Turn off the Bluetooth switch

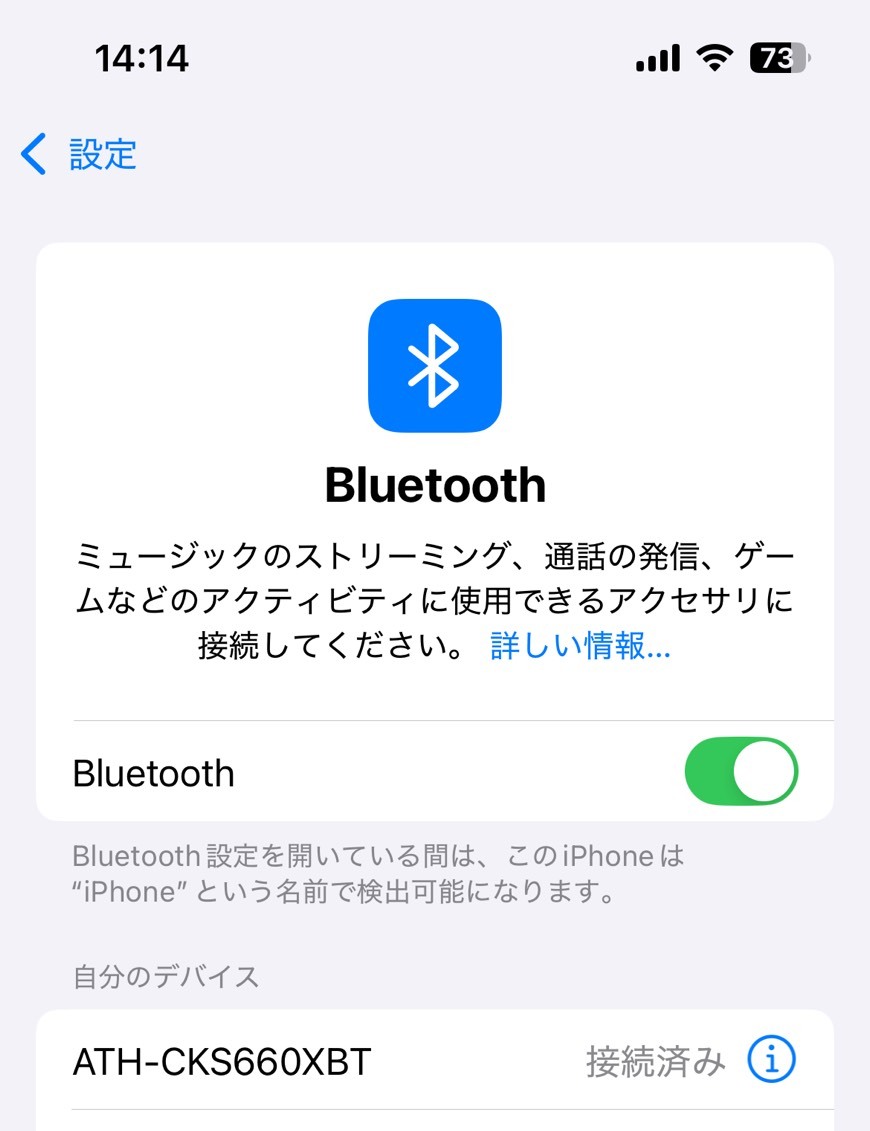tap(740, 772)
